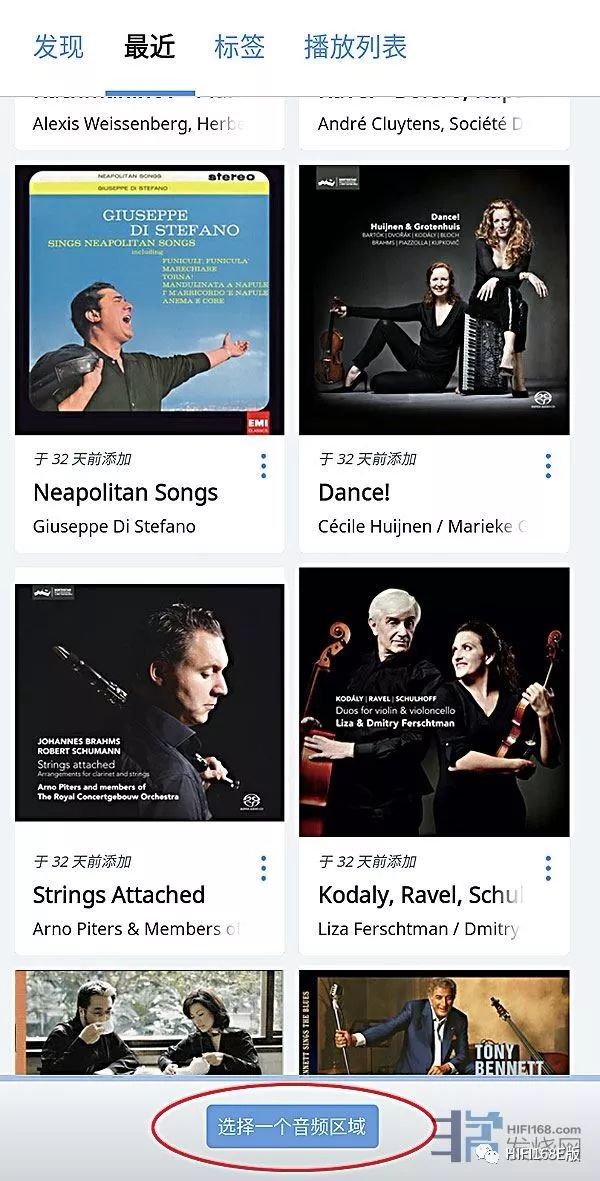Screen dimensions: 600x1181
Task: Select the 标签 tab
Action: [x=240, y=47]
